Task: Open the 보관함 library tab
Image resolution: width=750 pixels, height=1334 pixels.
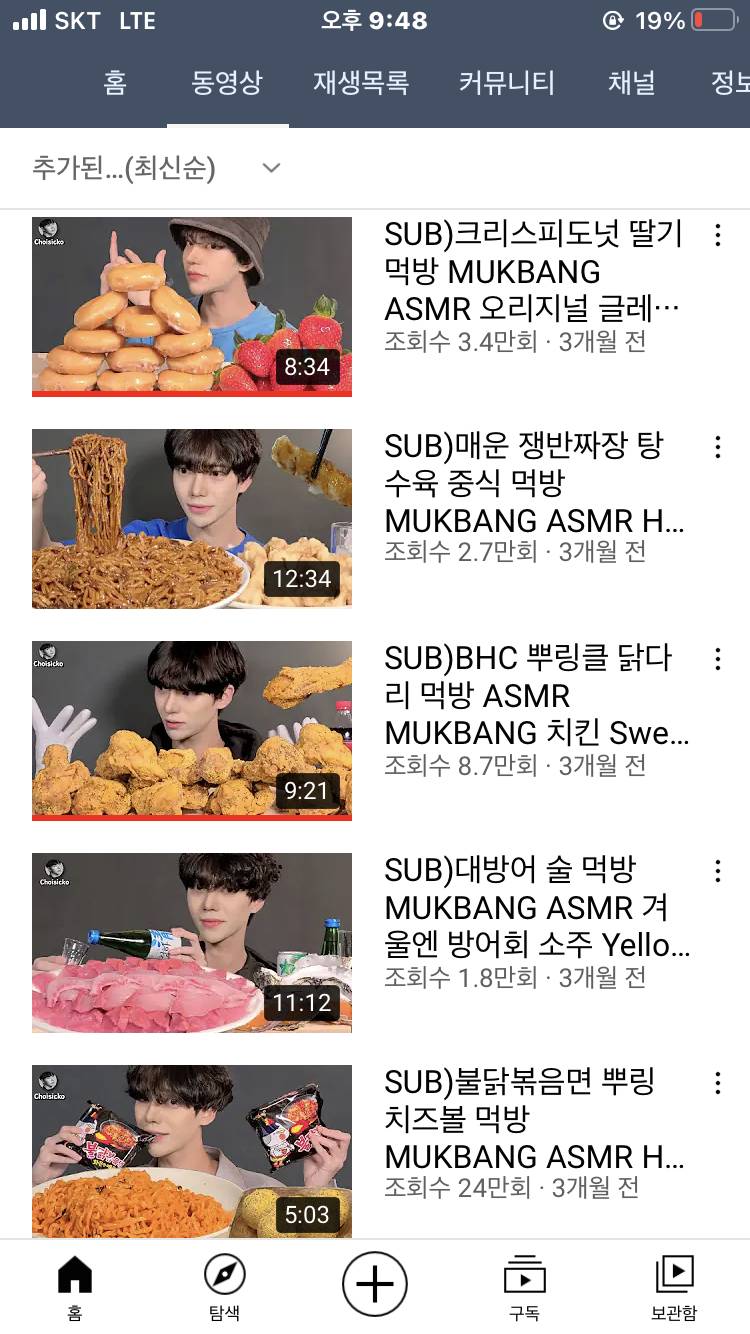Action: point(674,1288)
